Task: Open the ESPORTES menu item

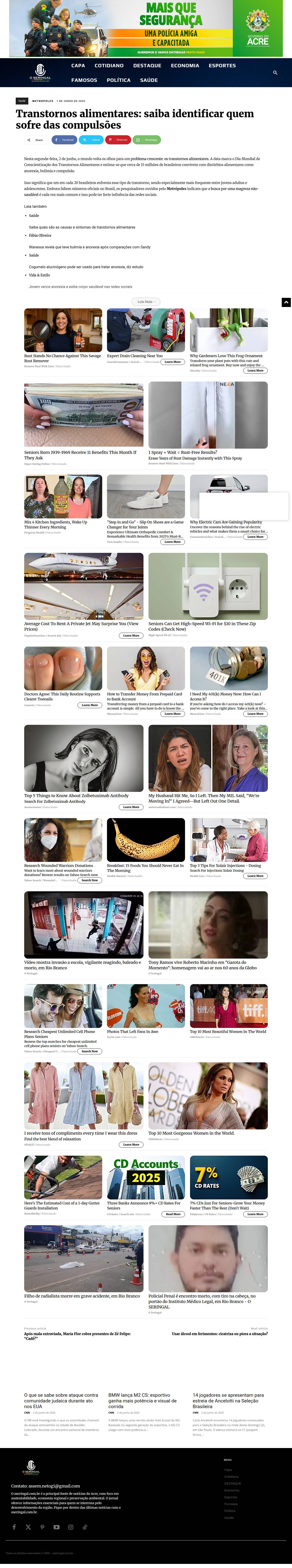Action: coord(222,66)
